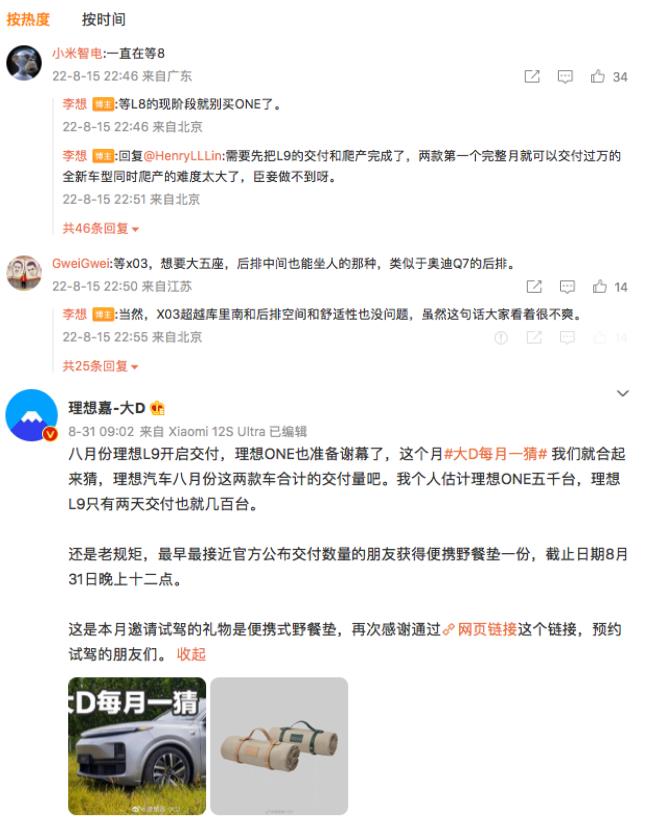Screen dimensions: 646x822
Task: Expand 共46条回复 replies
Action: click(100, 228)
